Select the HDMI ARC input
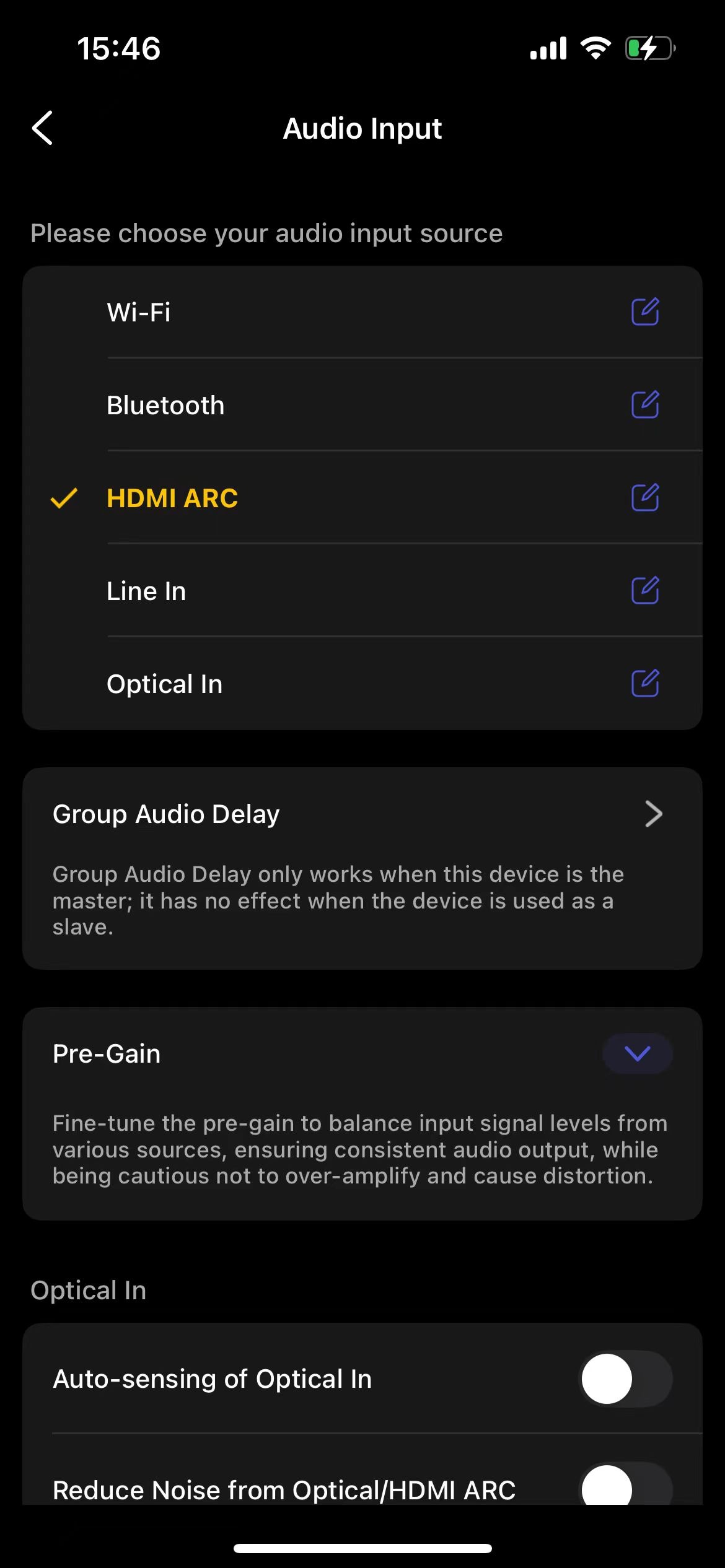The image size is (725, 1568). (x=362, y=498)
